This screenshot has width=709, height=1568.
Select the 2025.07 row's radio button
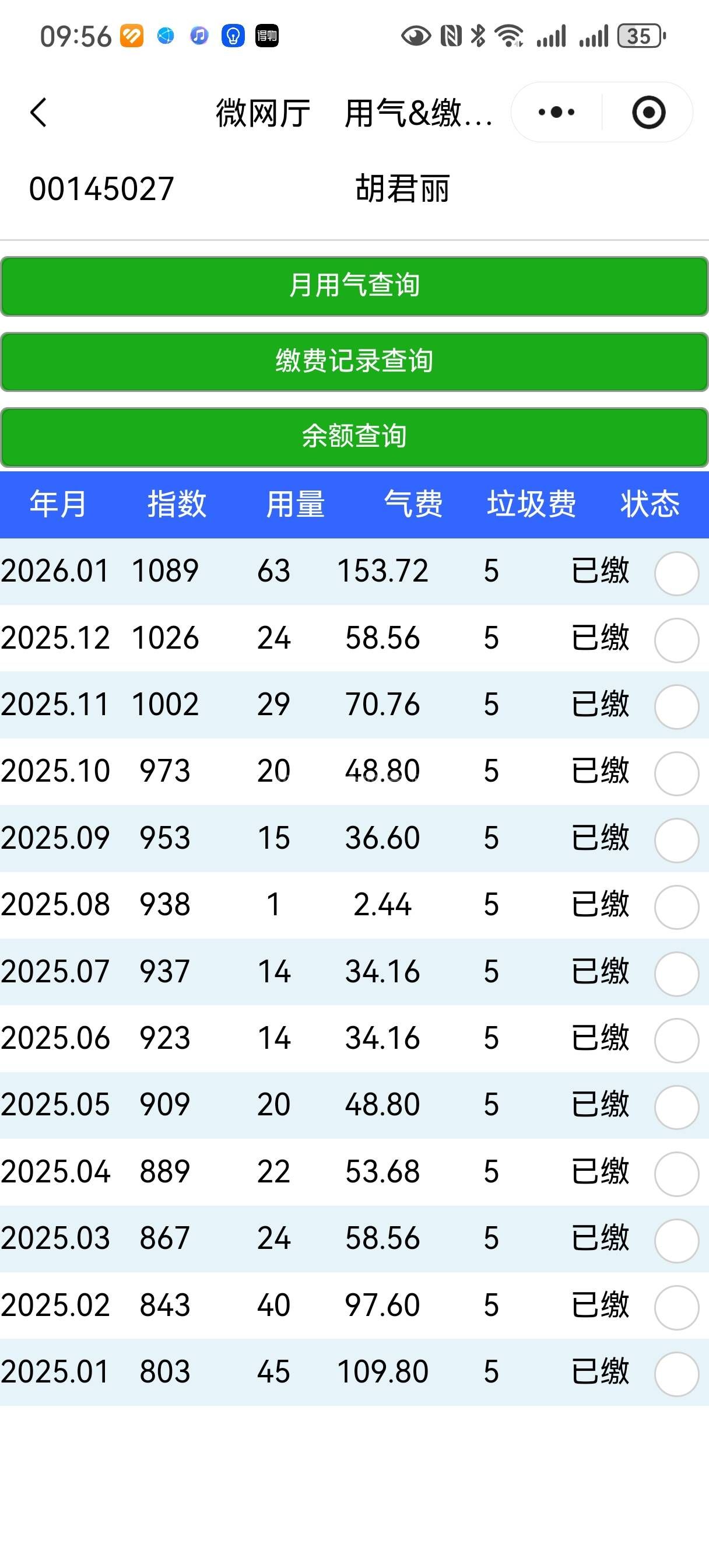[676, 974]
